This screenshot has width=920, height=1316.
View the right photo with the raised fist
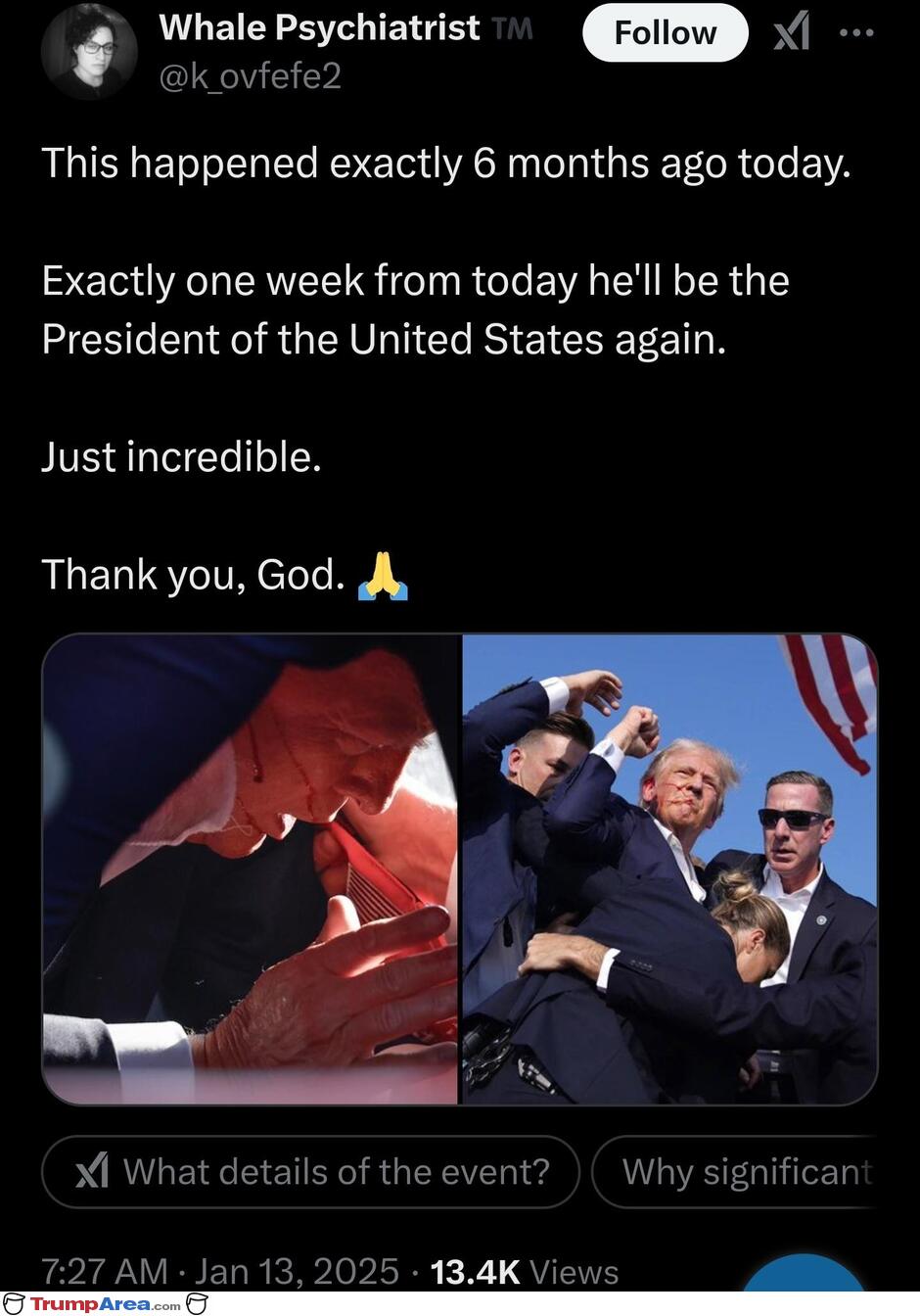coord(669,869)
